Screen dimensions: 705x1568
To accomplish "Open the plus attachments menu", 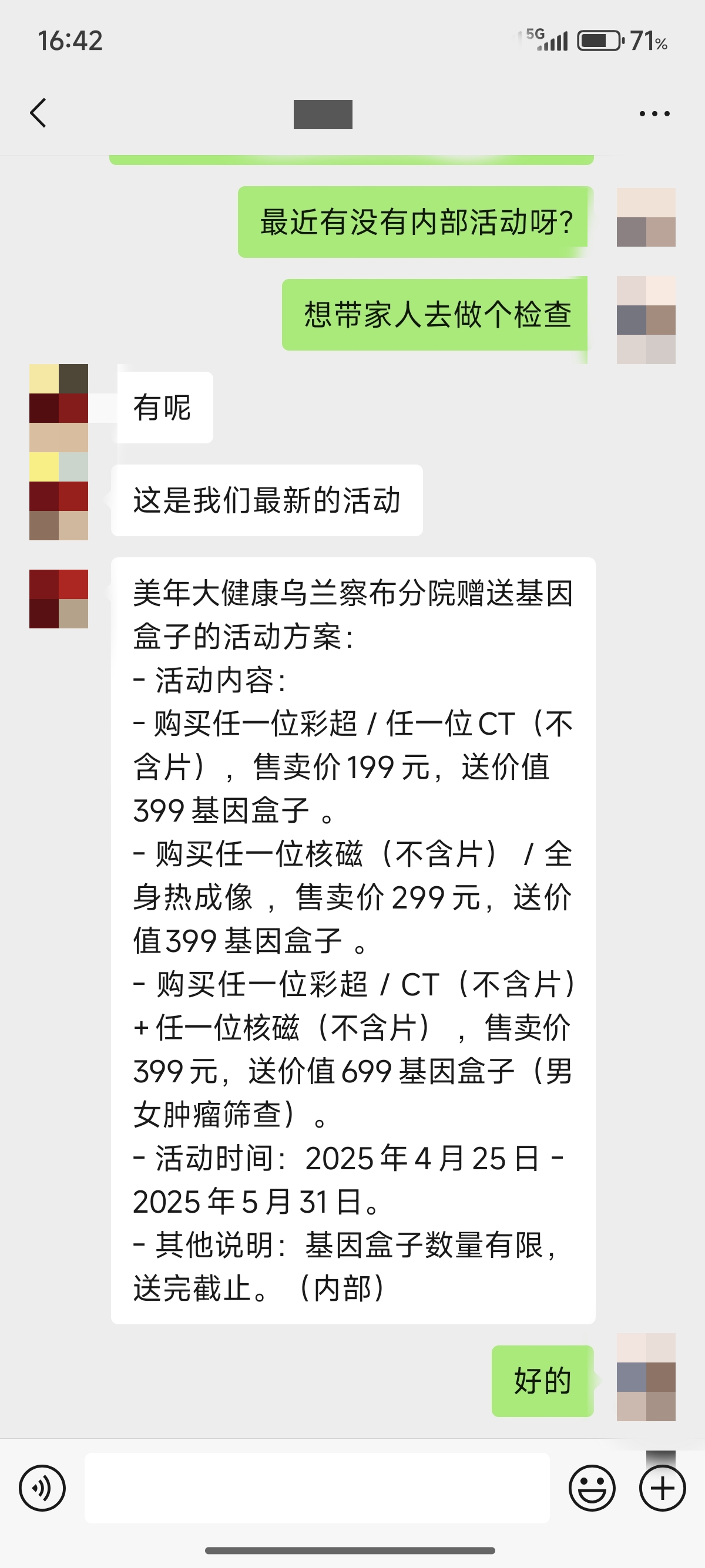I will tap(662, 1488).
